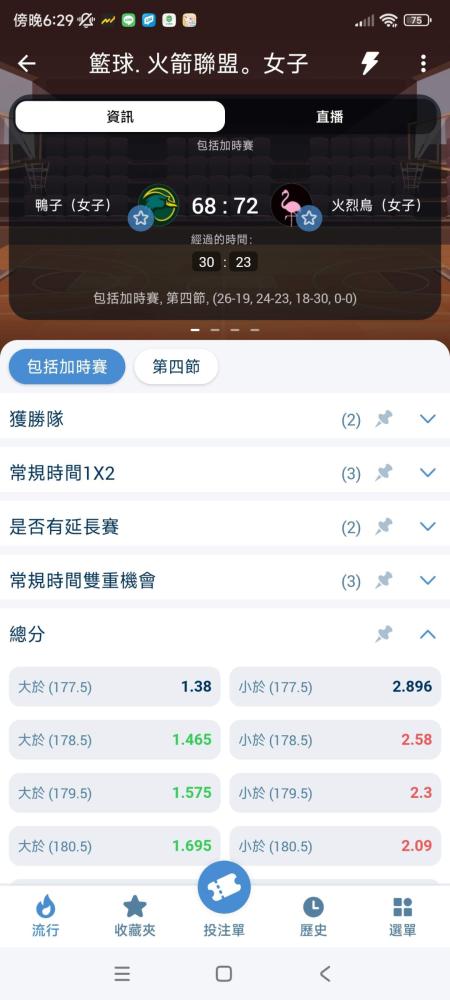
Task: Expand the 獲勝隊 market
Action: tap(428, 419)
